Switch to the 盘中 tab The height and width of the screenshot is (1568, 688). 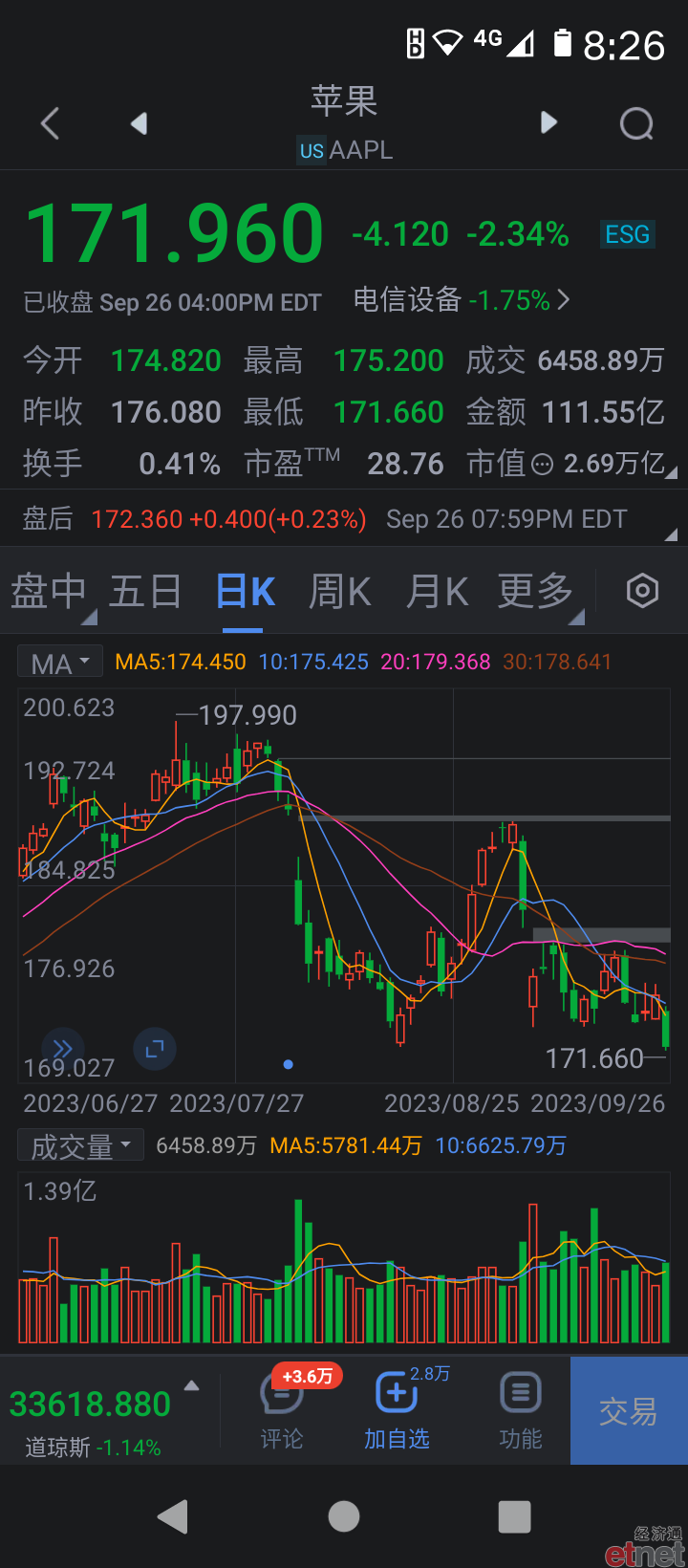[50, 591]
